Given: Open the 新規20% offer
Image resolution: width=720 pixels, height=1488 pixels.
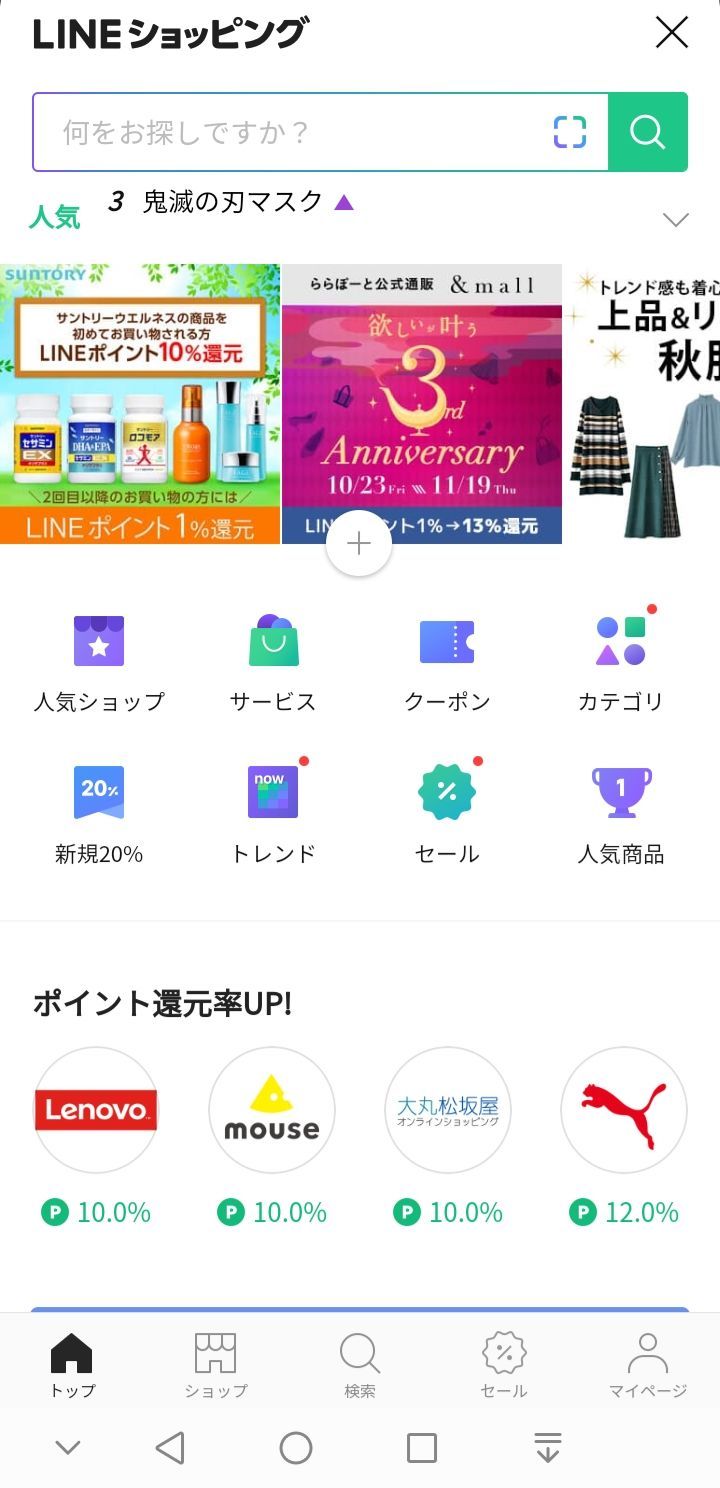Looking at the screenshot, I should click(98, 812).
